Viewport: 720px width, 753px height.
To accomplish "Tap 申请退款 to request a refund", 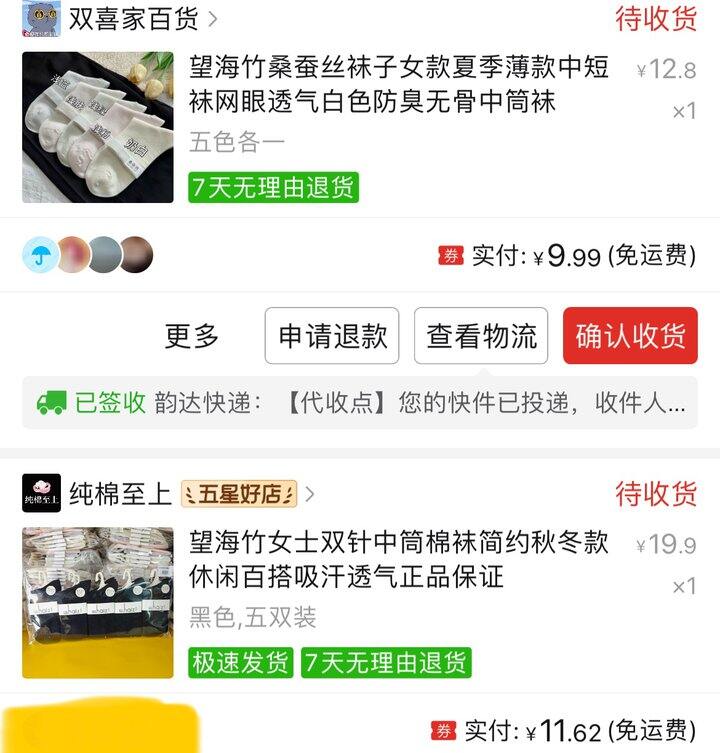I will point(332,336).
